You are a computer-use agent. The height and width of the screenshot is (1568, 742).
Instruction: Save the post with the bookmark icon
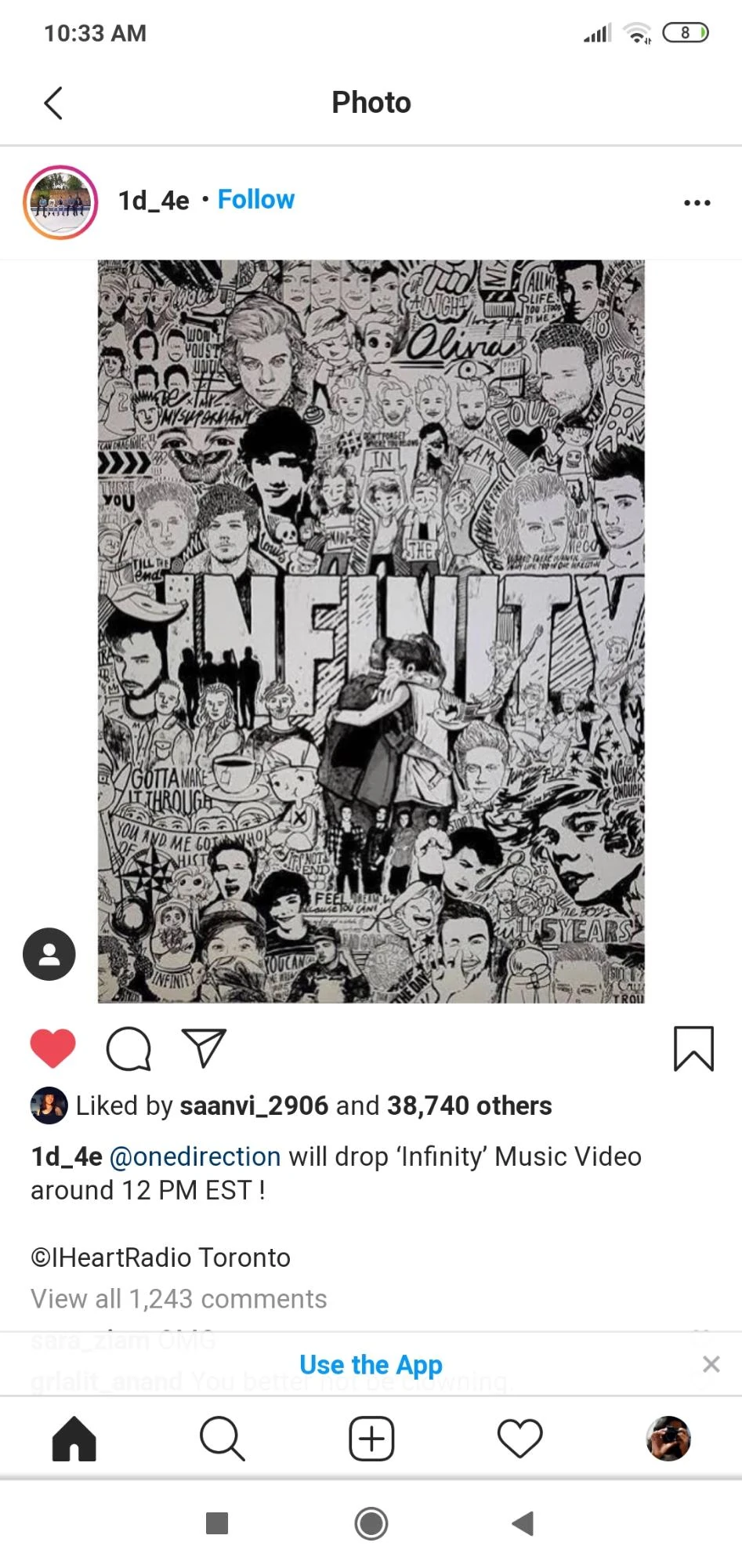tap(693, 1048)
